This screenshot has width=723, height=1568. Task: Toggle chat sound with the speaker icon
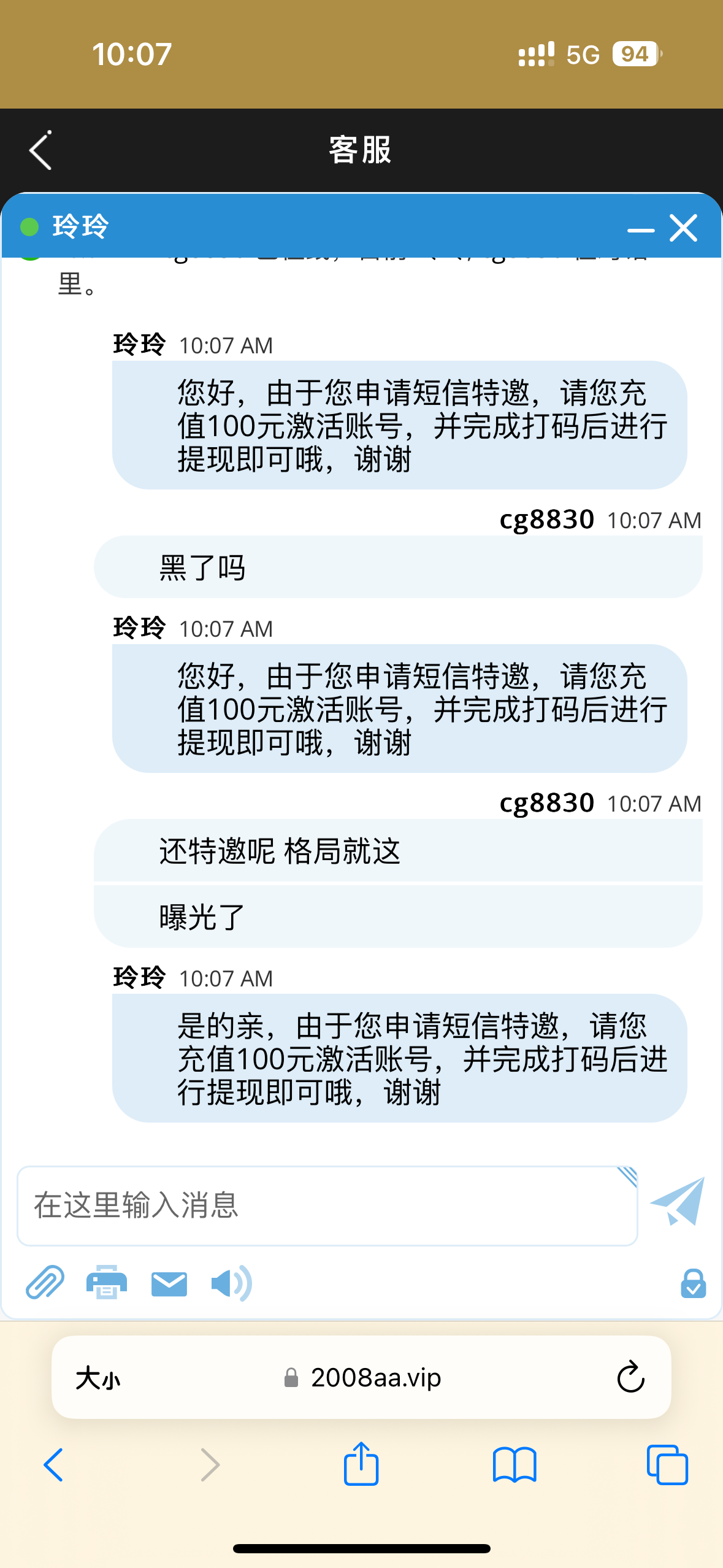(231, 1283)
